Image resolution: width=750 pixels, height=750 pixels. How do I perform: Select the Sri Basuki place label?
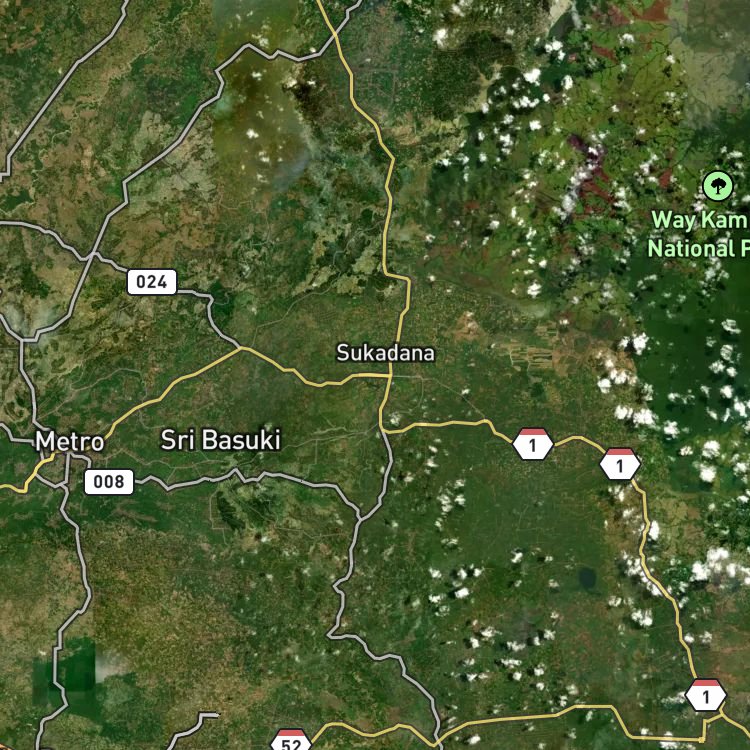click(x=221, y=440)
